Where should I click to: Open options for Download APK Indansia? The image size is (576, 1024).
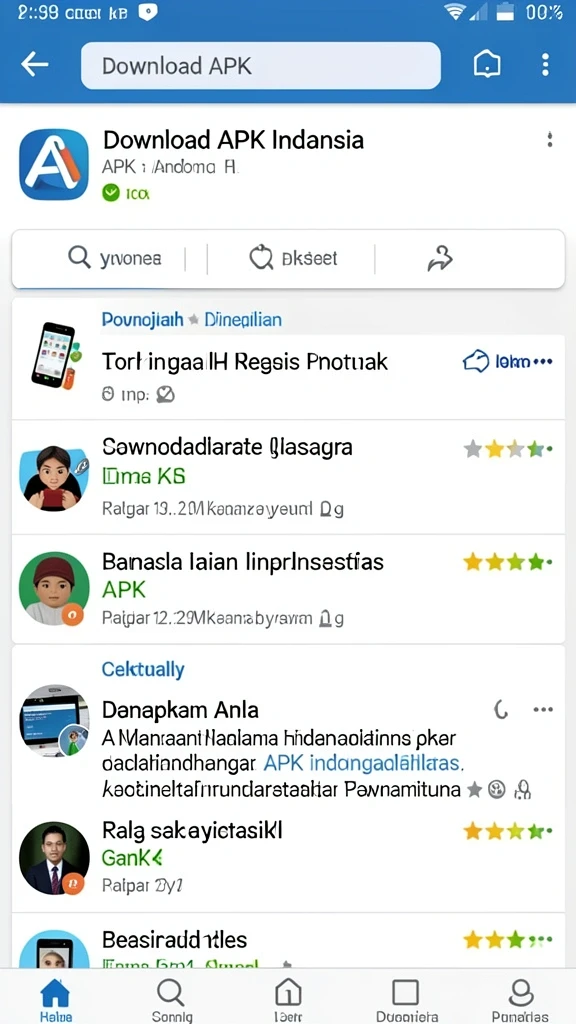coord(550,139)
